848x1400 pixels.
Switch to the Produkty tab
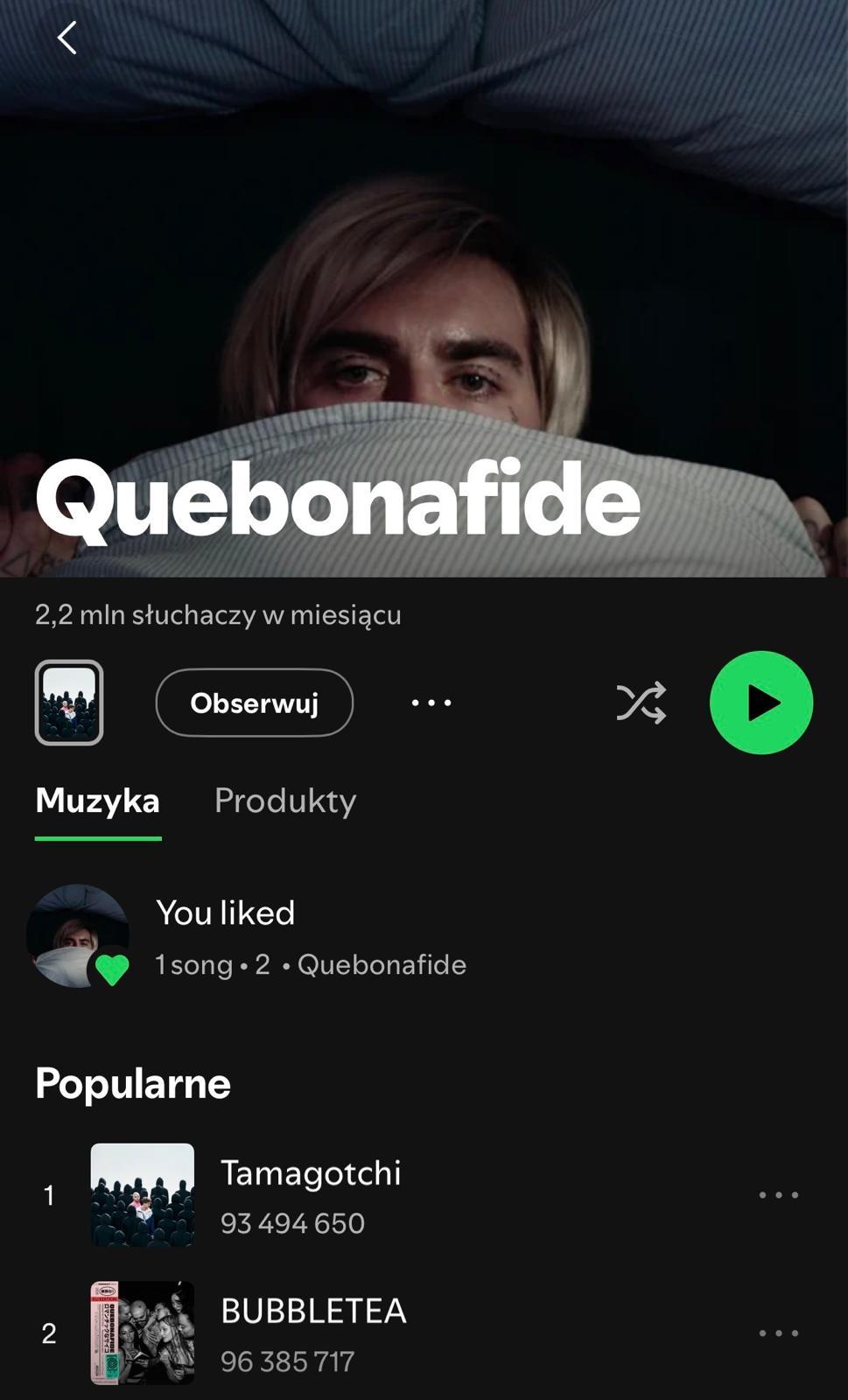[x=284, y=801]
